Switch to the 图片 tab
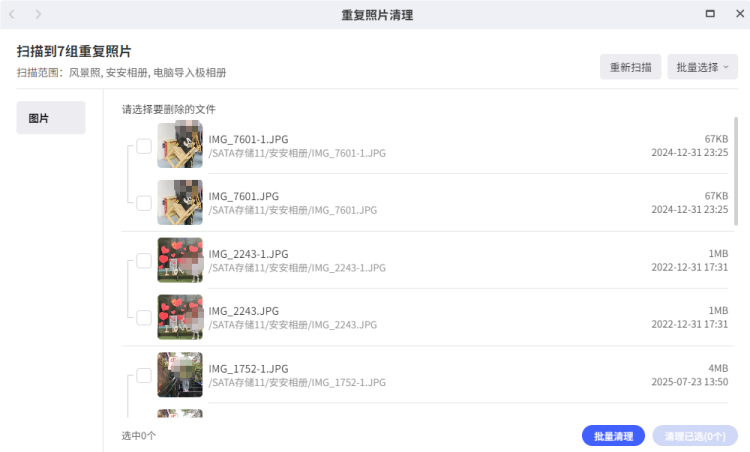The image size is (750, 452). [51, 118]
